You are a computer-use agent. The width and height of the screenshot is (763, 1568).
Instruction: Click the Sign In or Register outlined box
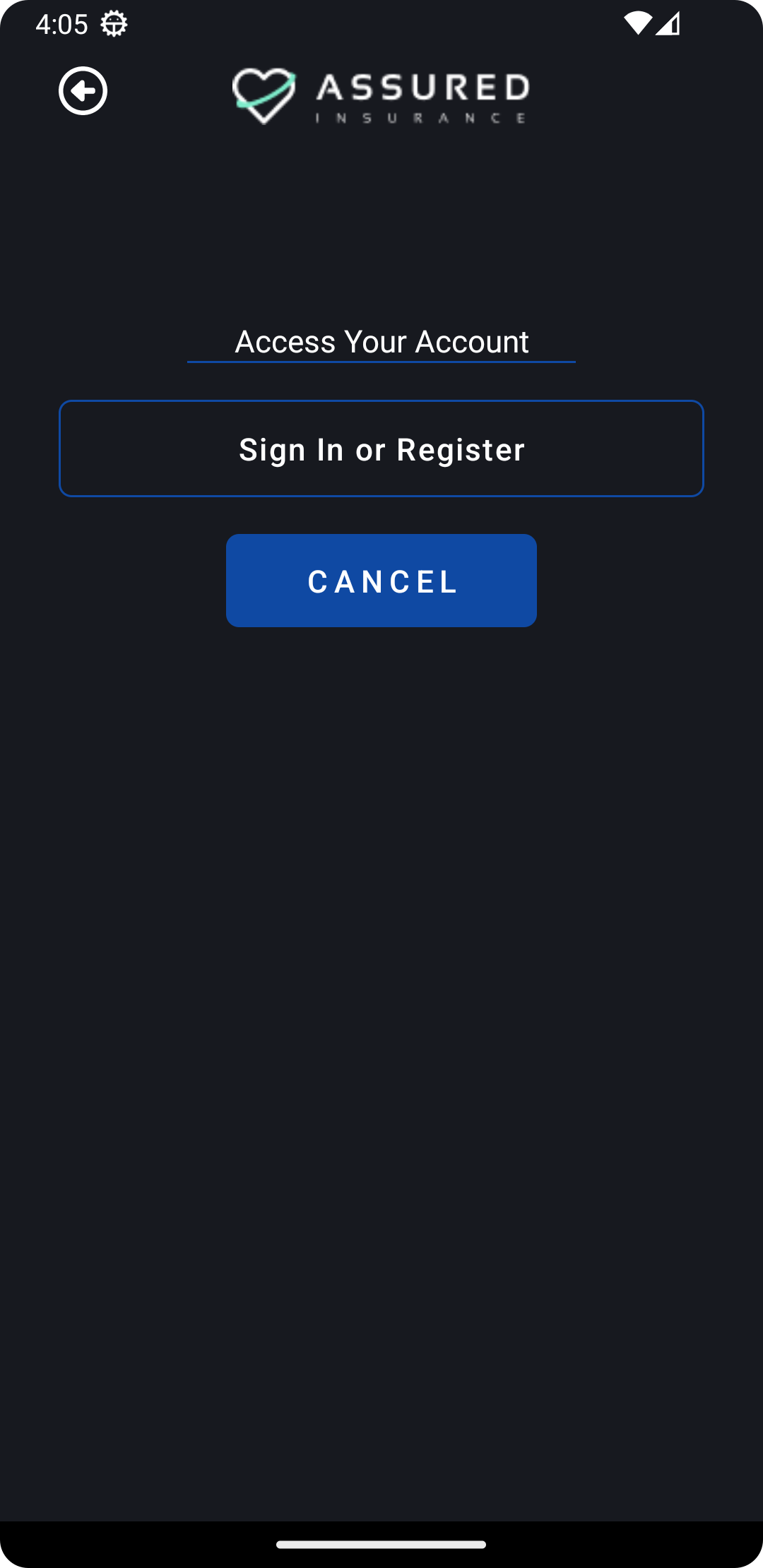point(381,449)
